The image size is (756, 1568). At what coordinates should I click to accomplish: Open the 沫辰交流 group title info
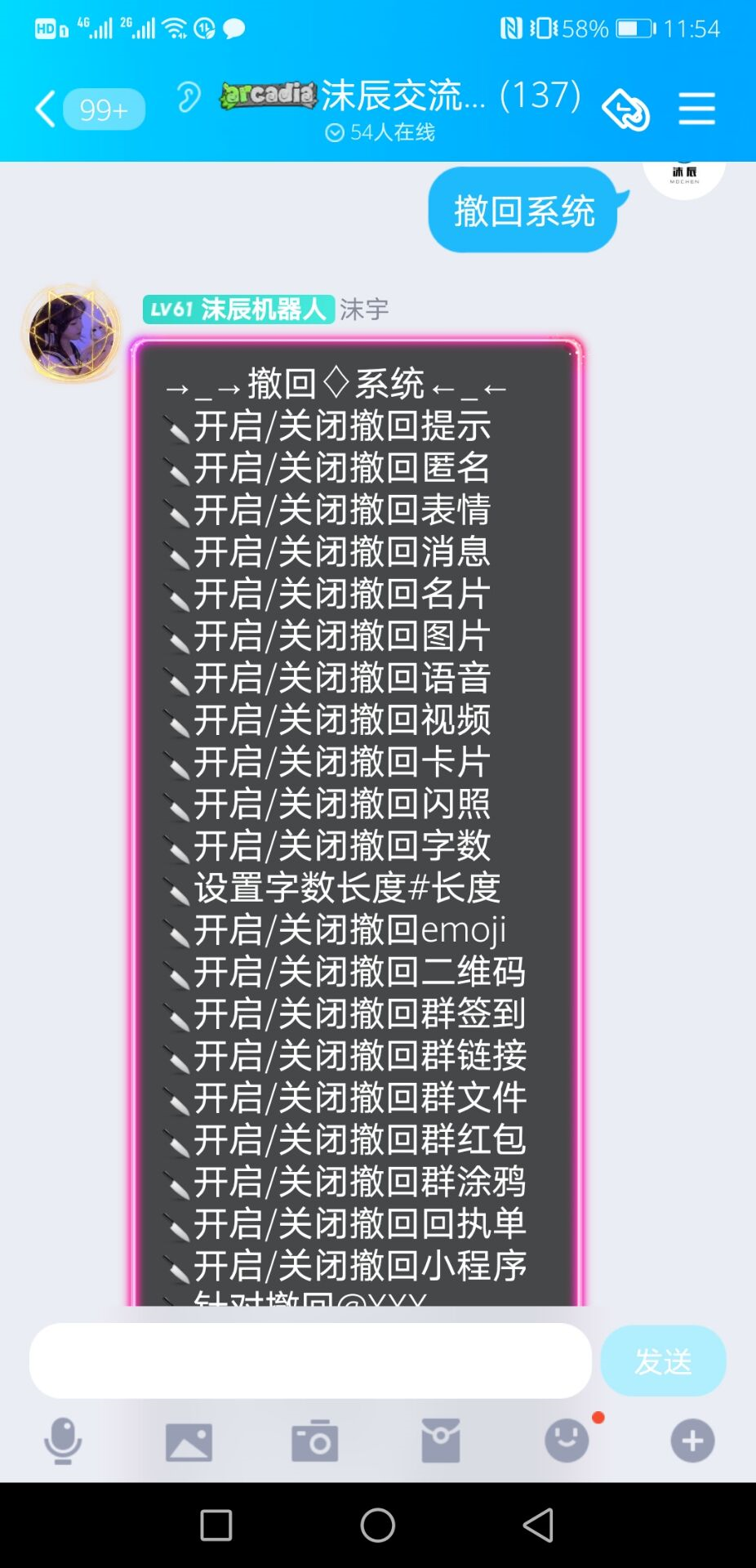click(404, 96)
